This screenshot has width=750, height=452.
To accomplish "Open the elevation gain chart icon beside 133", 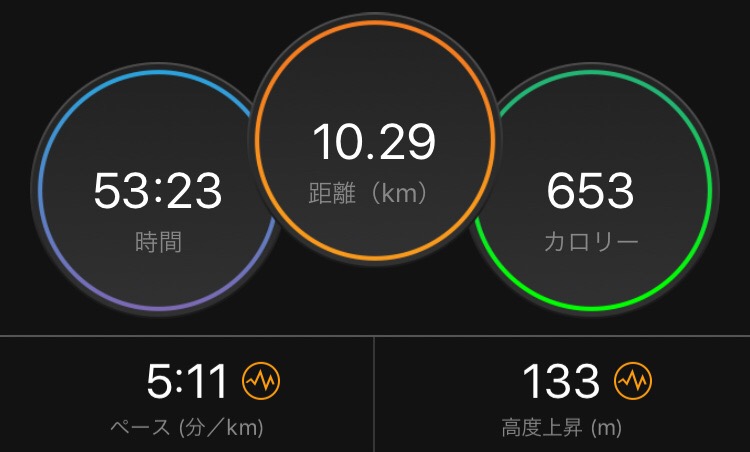I will click(x=634, y=380).
